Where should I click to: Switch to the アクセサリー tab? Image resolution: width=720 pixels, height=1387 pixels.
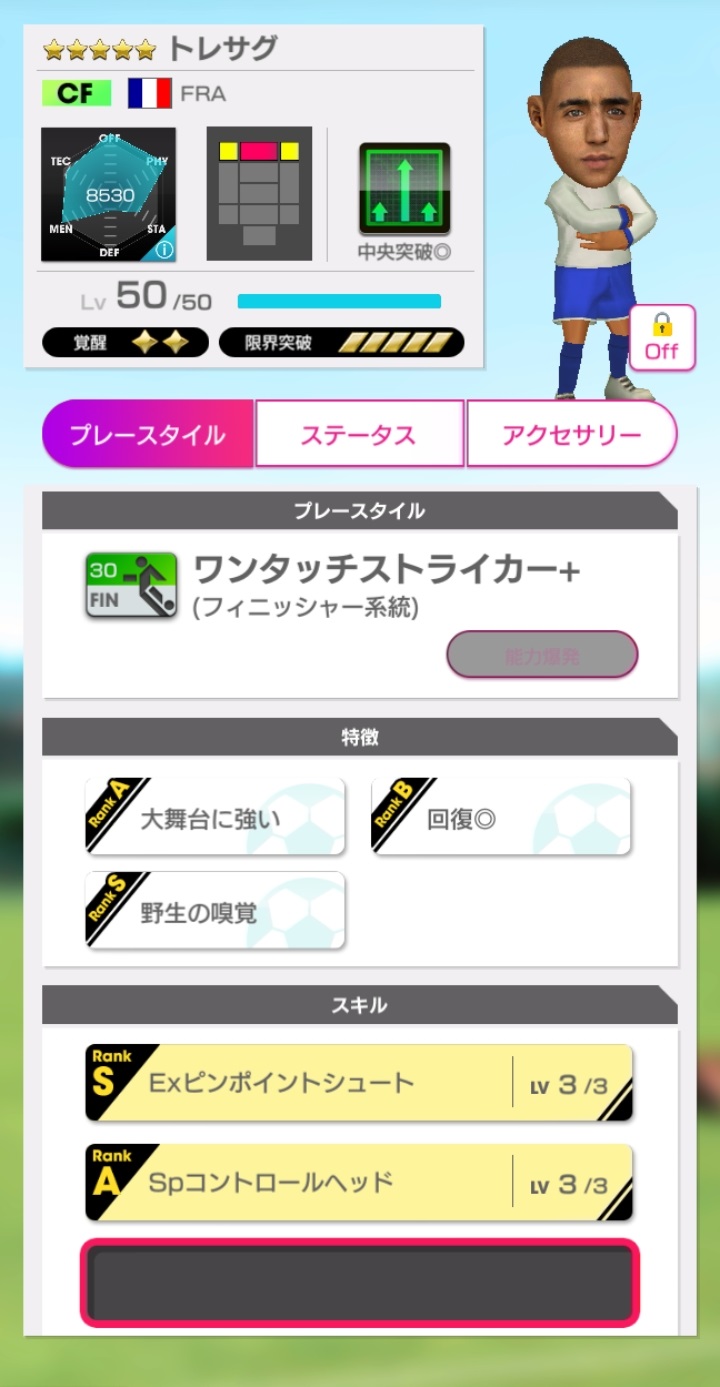[571, 435]
